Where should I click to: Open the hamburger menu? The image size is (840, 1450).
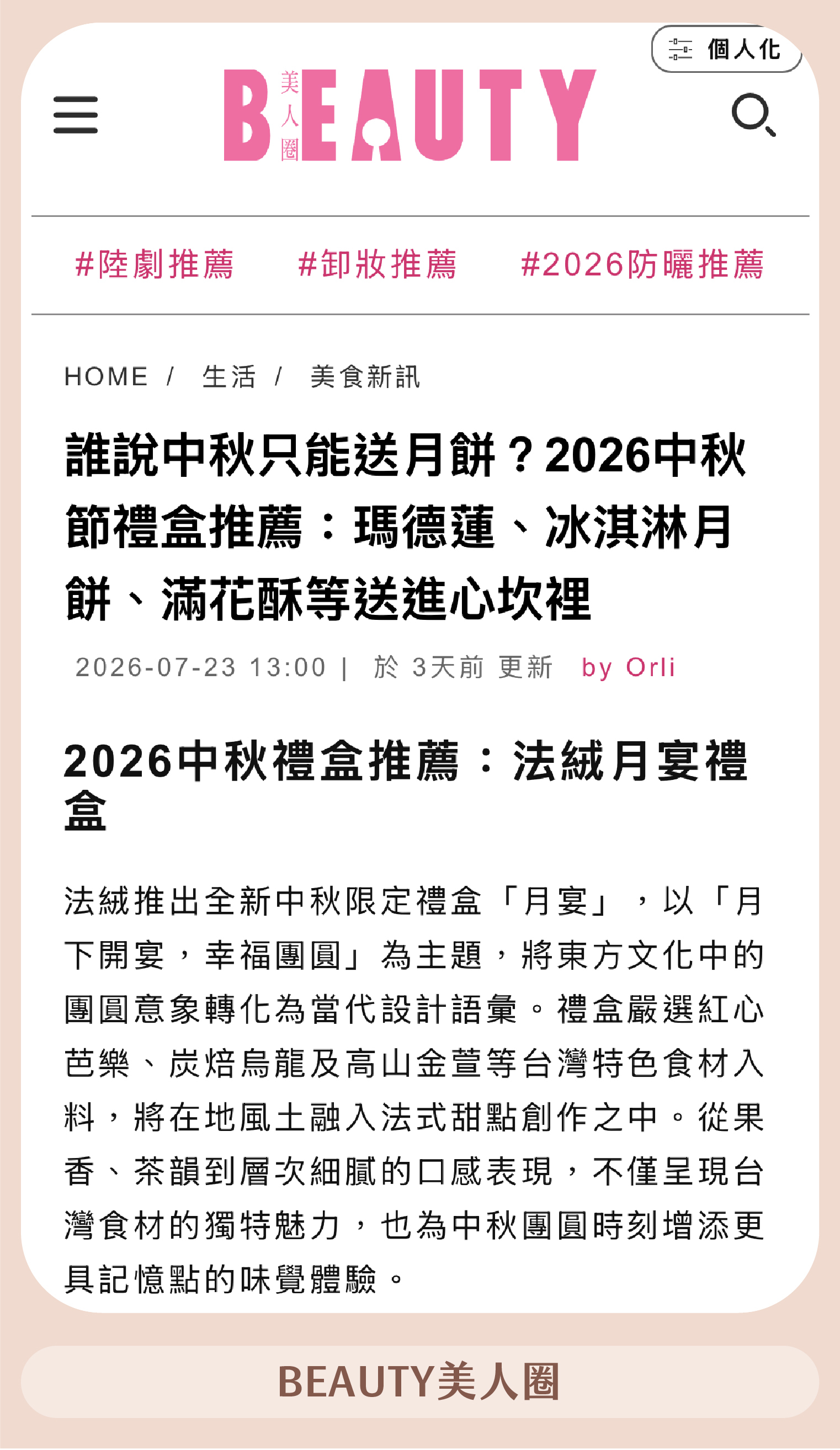click(x=76, y=114)
